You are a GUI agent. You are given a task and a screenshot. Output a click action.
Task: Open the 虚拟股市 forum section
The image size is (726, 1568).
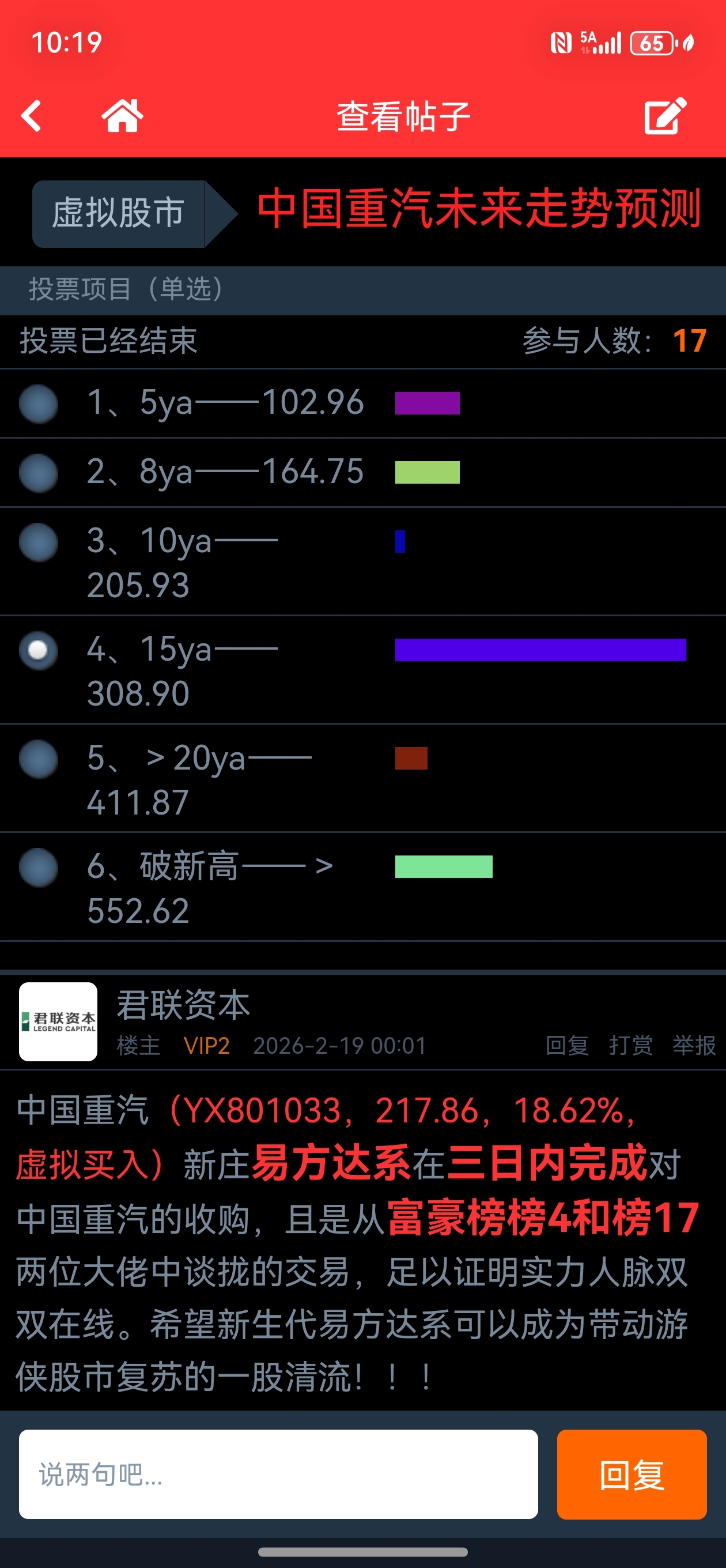click(x=119, y=213)
